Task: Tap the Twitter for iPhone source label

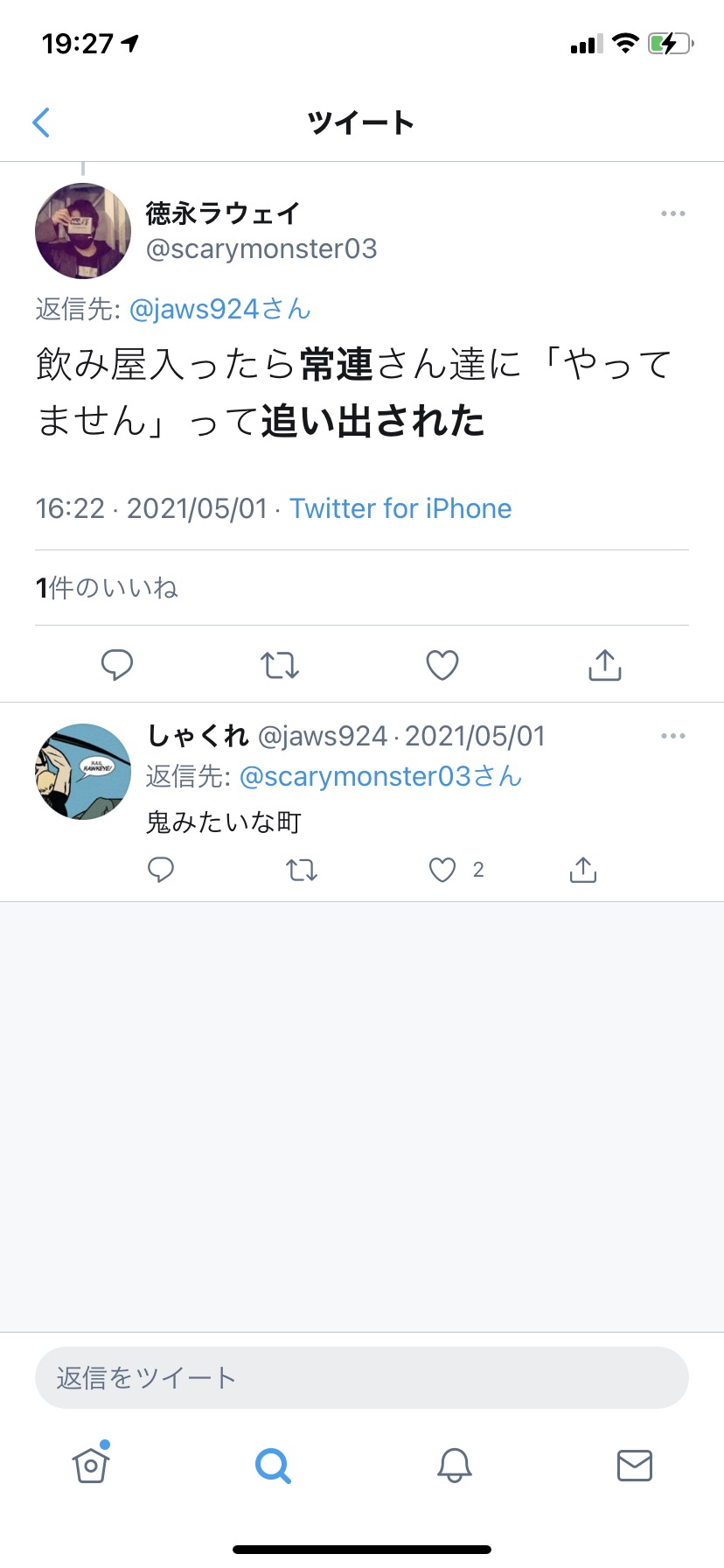Action: click(x=401, y=507)
